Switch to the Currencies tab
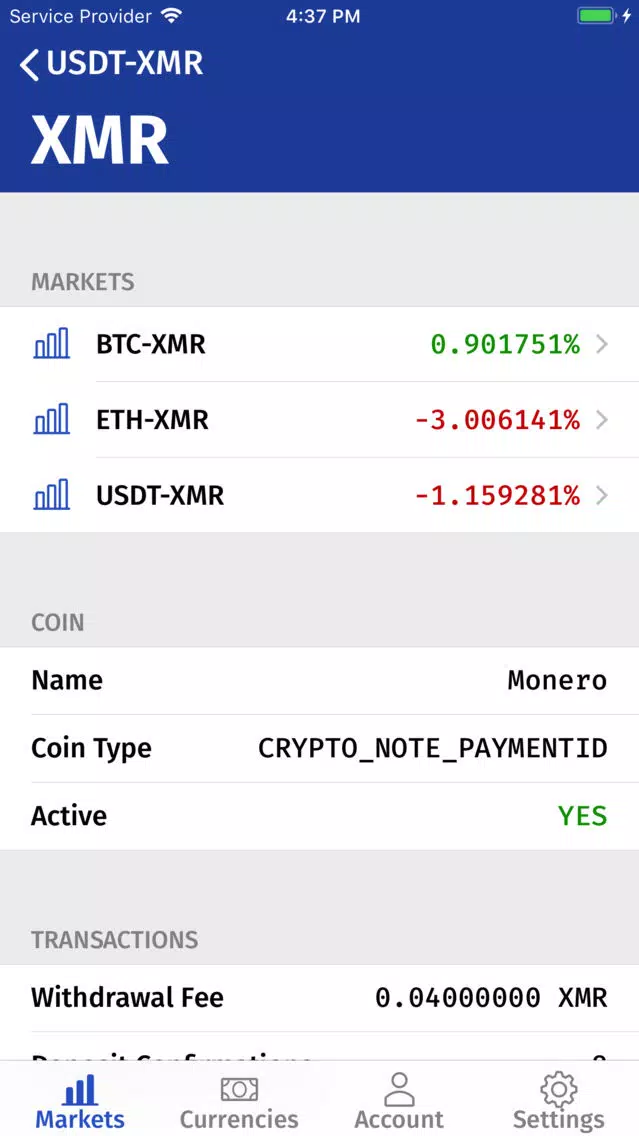This screenshot has height=1136, width=639. click(x=239, y=1100)
